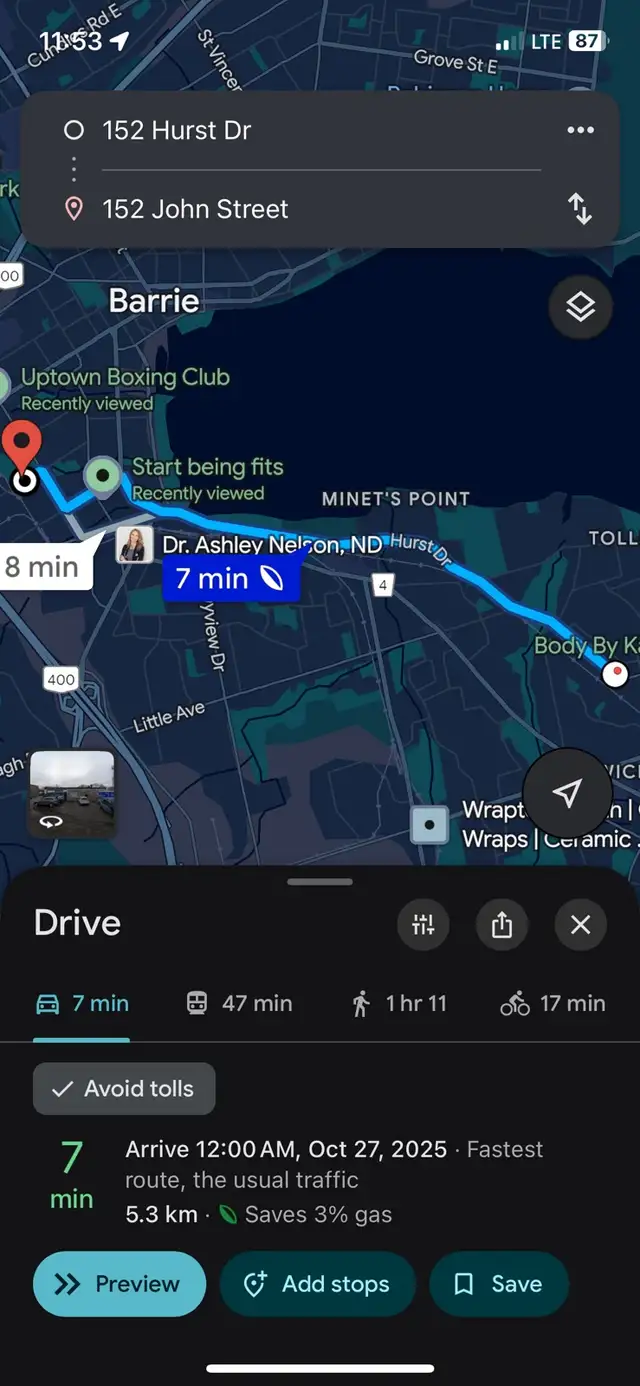
Task: Edit starting point 152 Hurst Dr
Action: pos(300,130)
